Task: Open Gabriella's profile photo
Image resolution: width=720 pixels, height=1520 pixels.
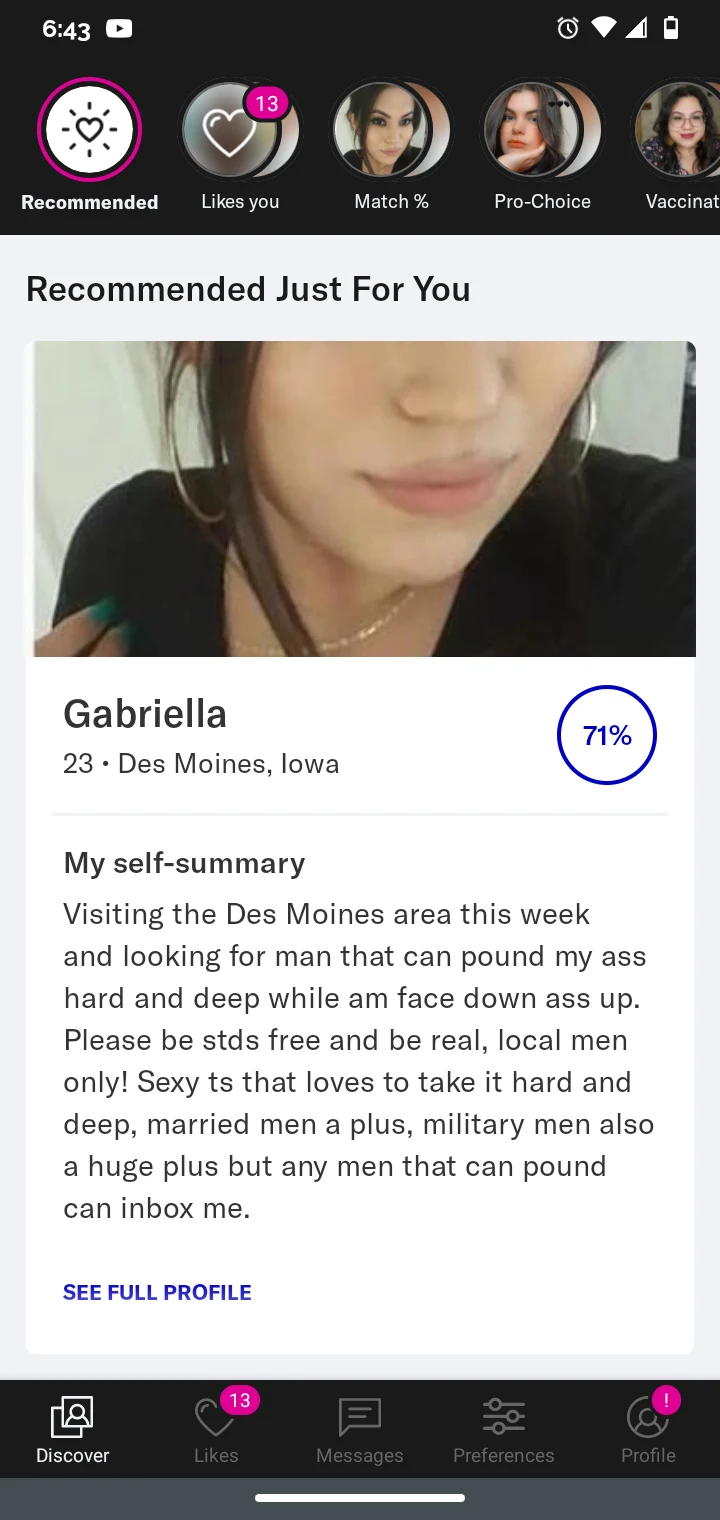Action: (360, 498)
